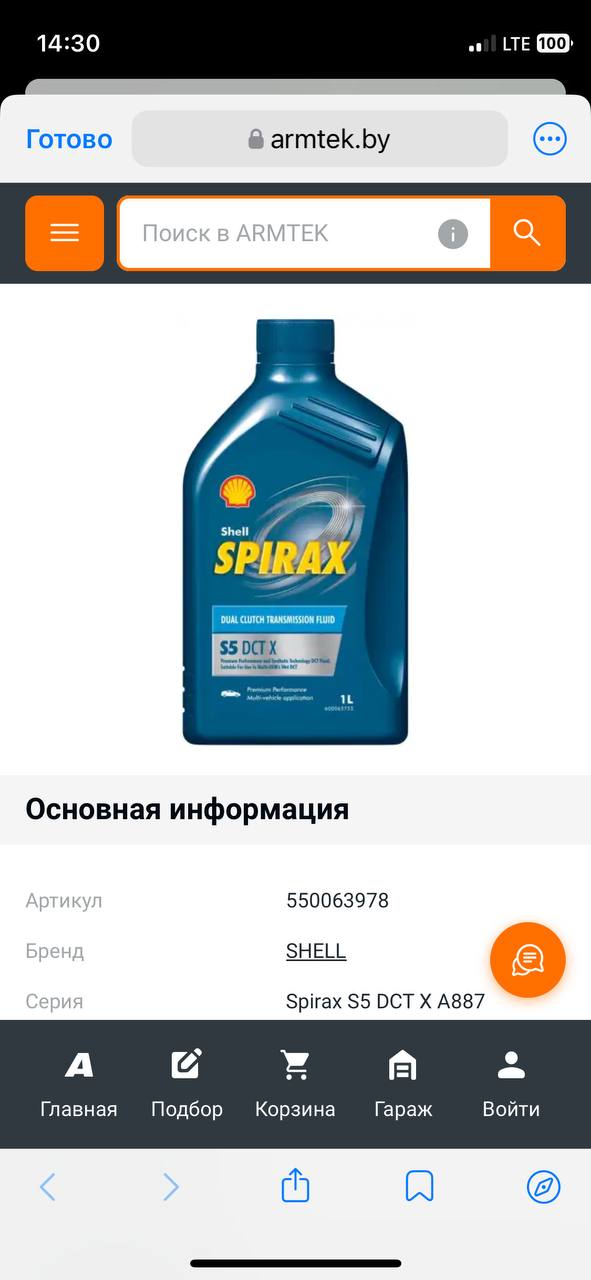Tap Войти to sign in
The height and width of the screenshot is (1280, 591).
(x=511, y=1084)
